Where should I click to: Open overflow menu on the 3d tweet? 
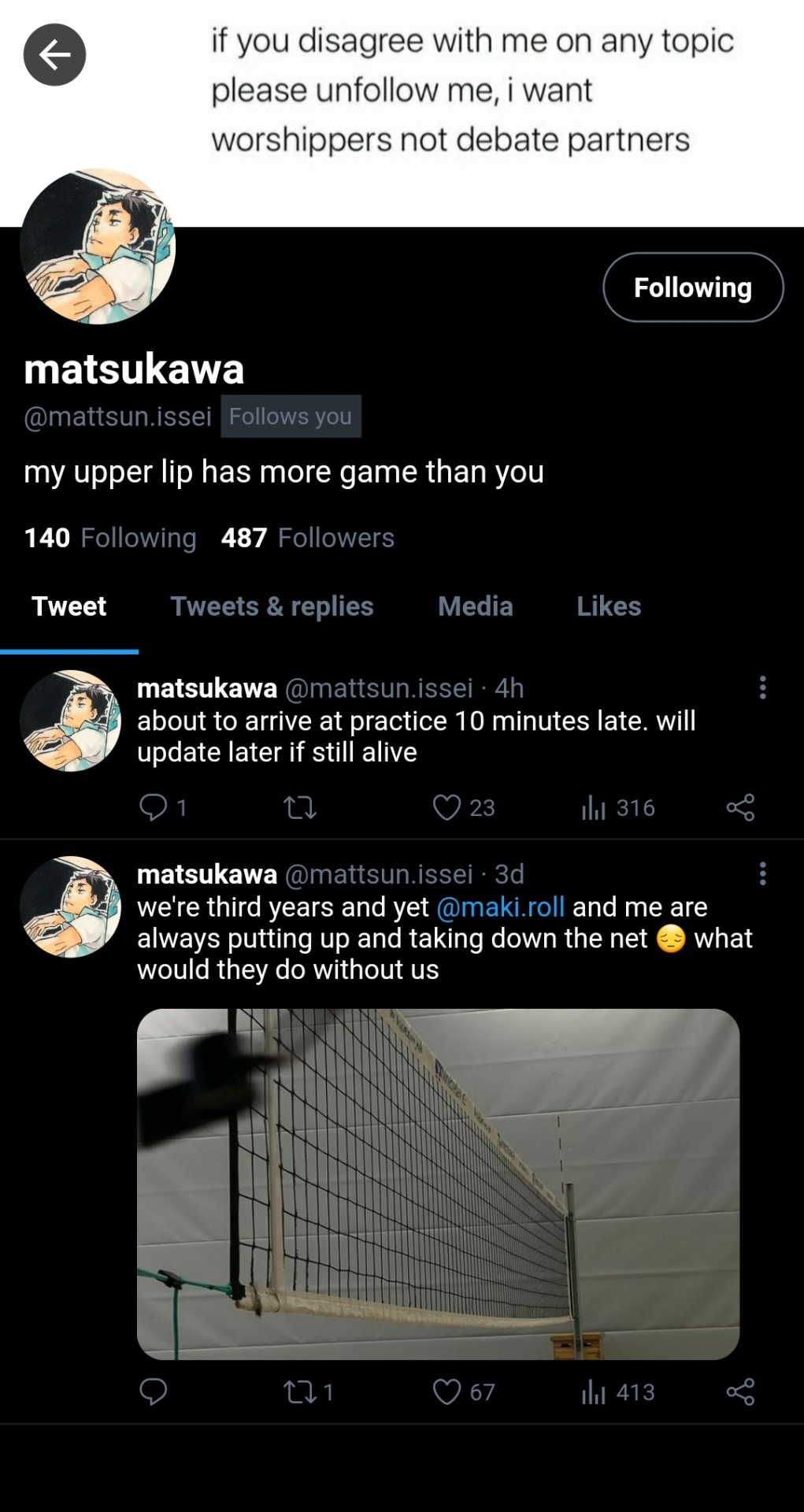coord(761,873)
